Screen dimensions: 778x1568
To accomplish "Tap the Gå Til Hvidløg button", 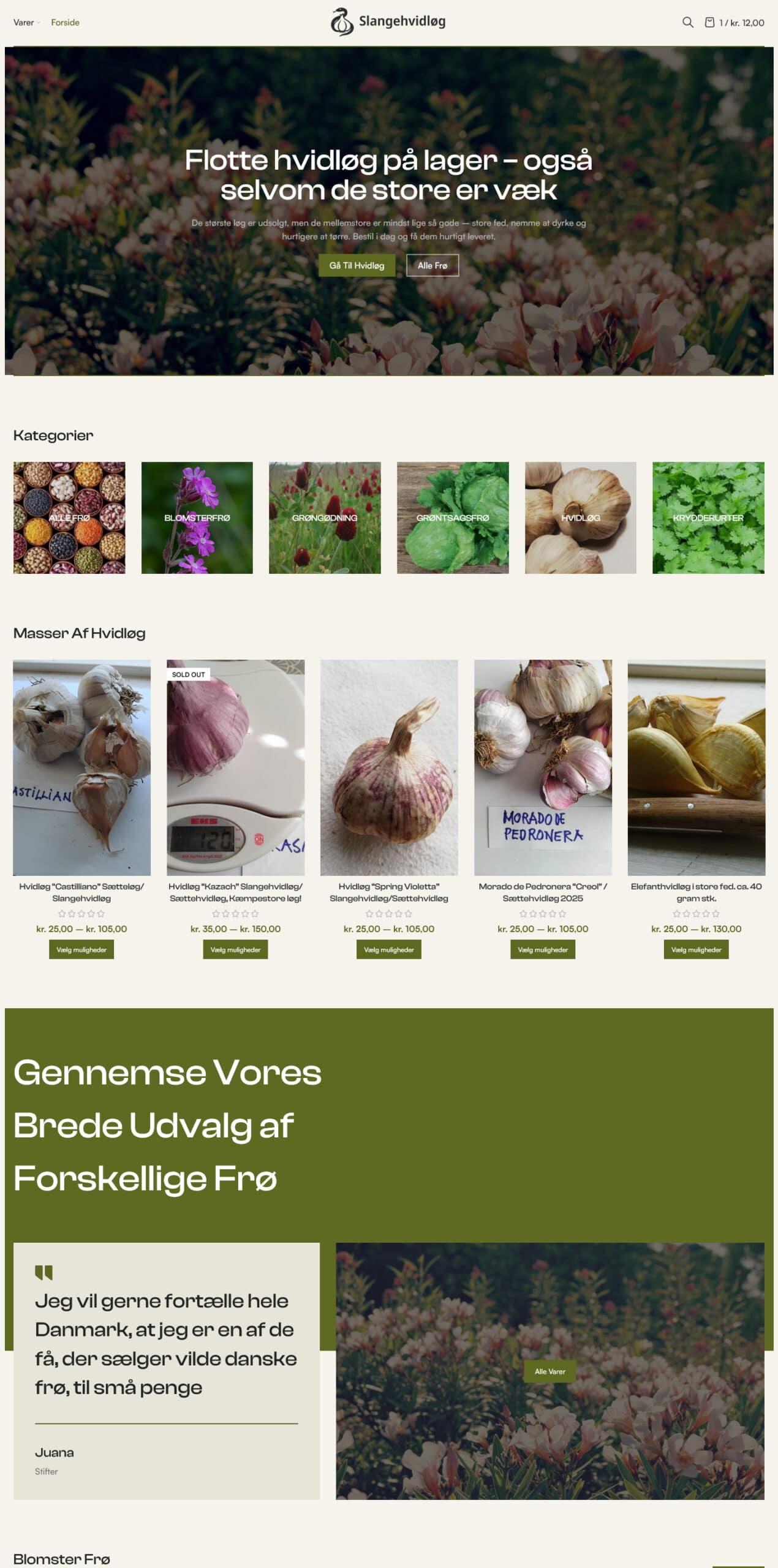I will click(x=357, y=265).
